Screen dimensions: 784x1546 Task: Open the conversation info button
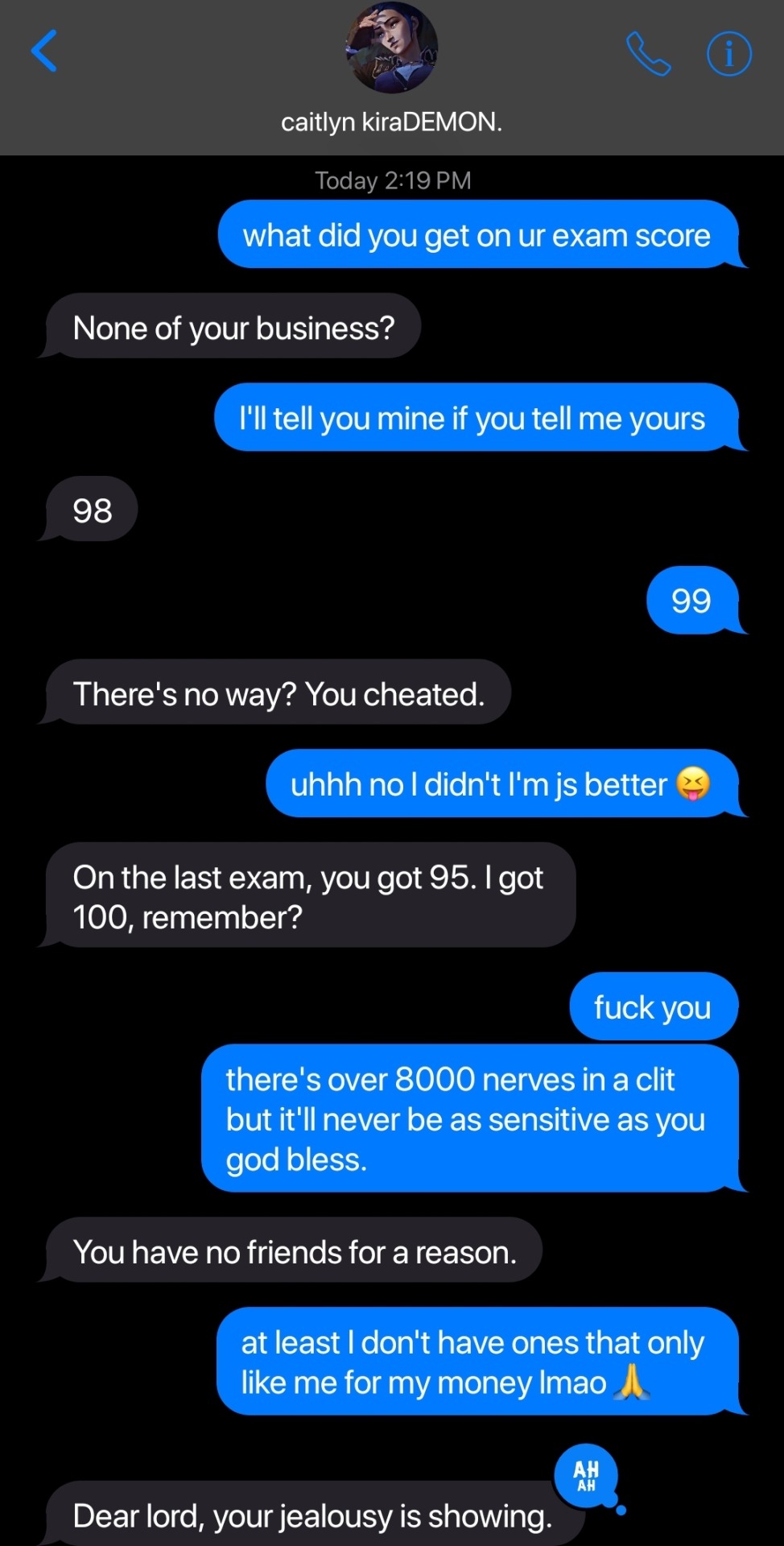pos(728,54)
